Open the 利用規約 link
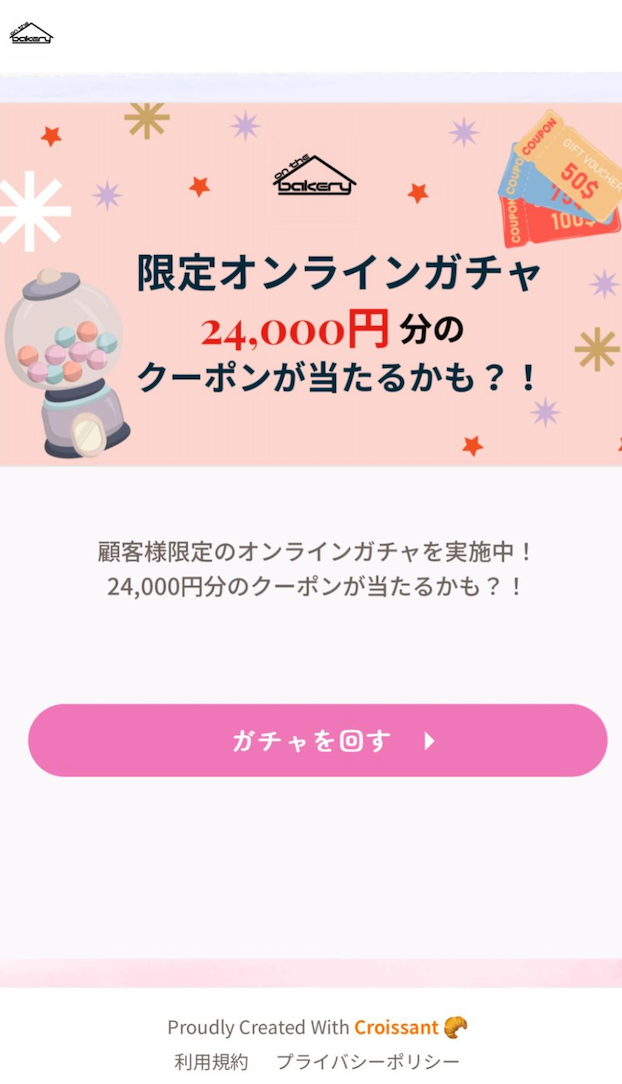622x1084 pixels. 211,1061
